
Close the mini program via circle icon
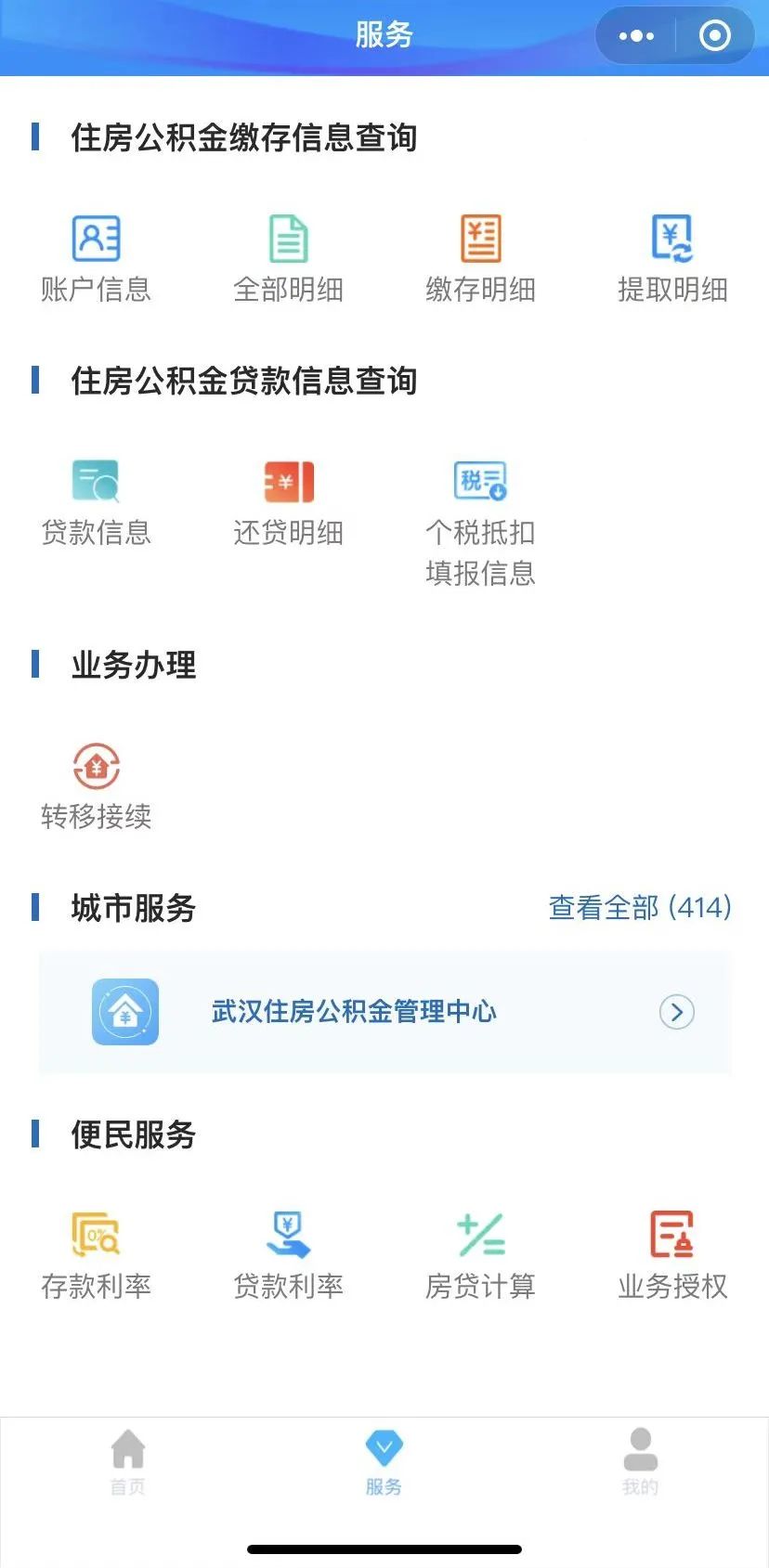[x=714, y=36]
